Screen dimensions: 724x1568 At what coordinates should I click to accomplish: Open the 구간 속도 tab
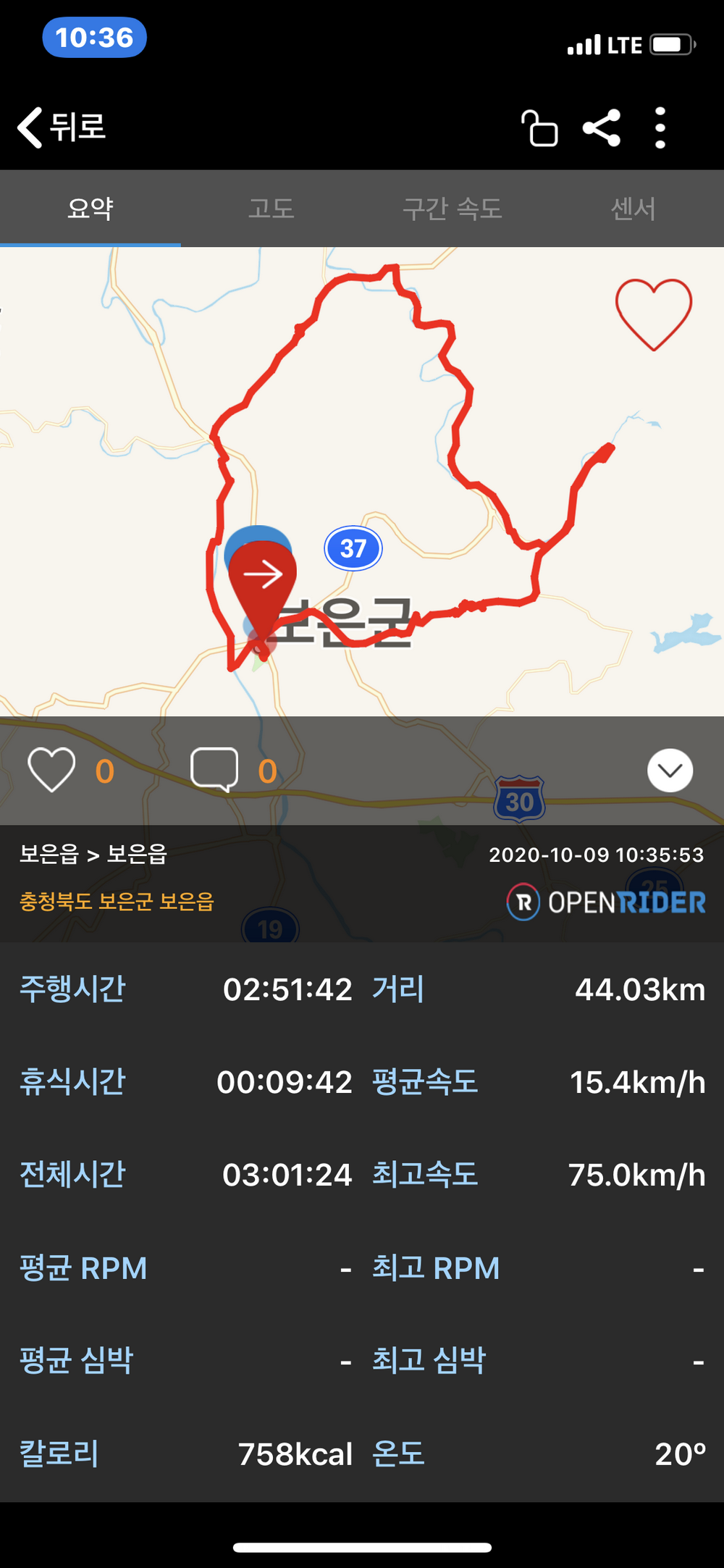click(452, 209)
